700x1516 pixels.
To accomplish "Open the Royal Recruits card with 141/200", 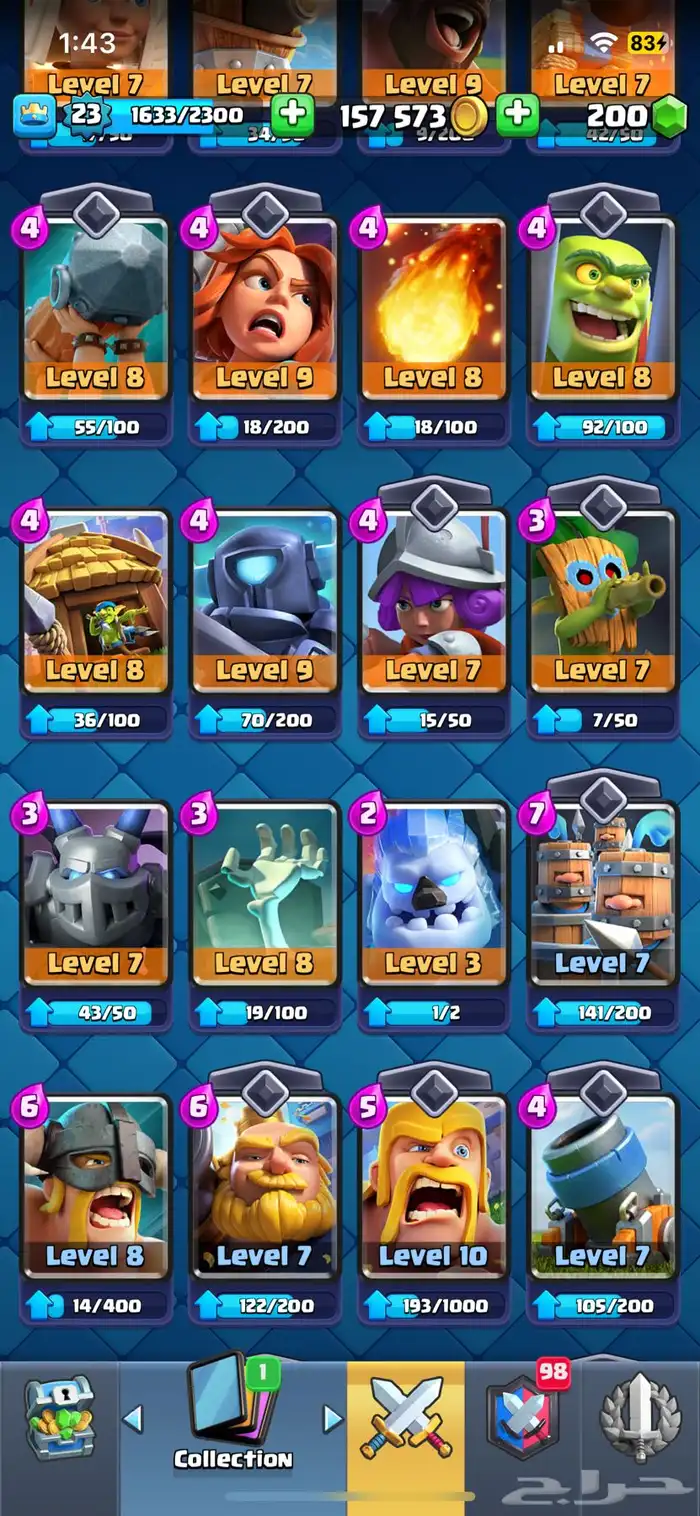I will [x=603, y=895].
